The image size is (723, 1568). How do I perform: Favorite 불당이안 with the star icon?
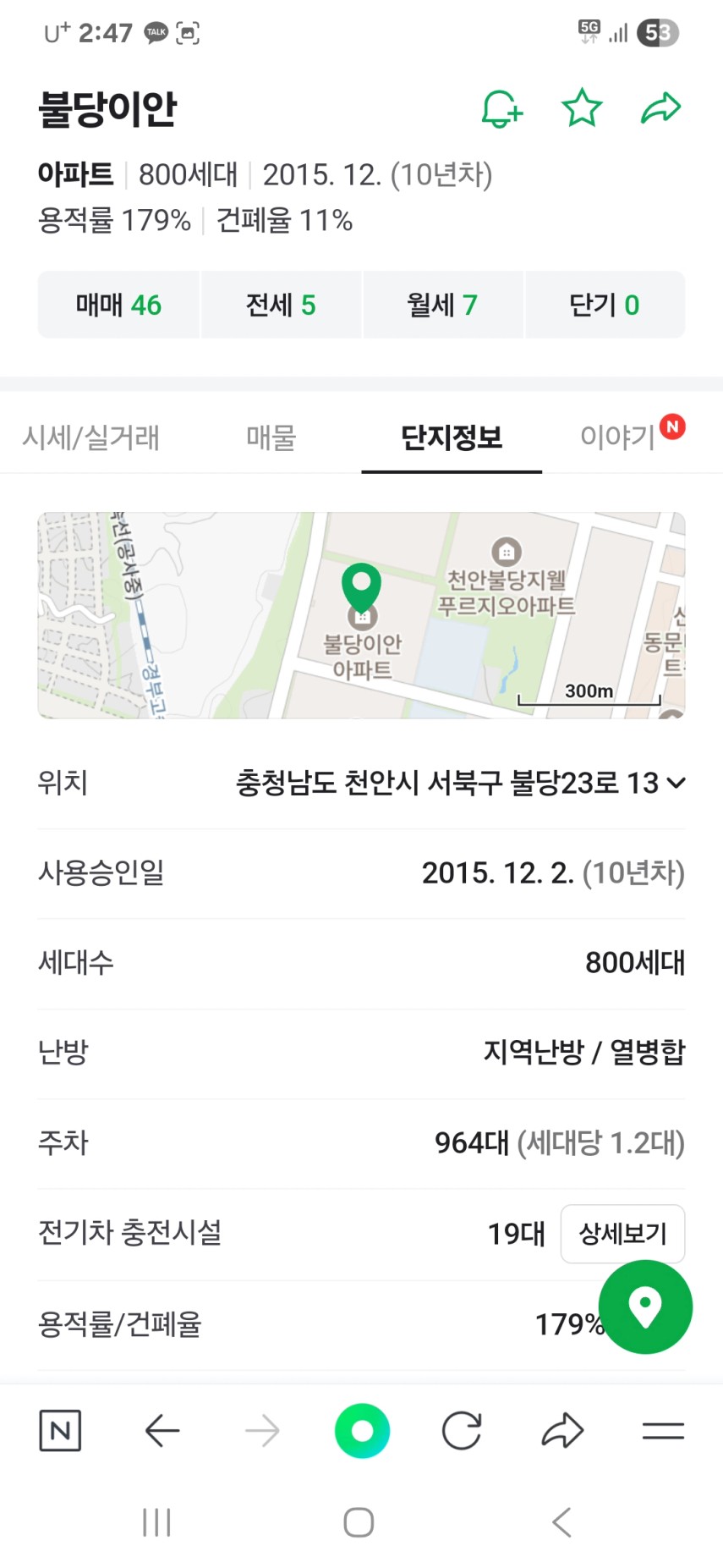(x=582, y=108)
